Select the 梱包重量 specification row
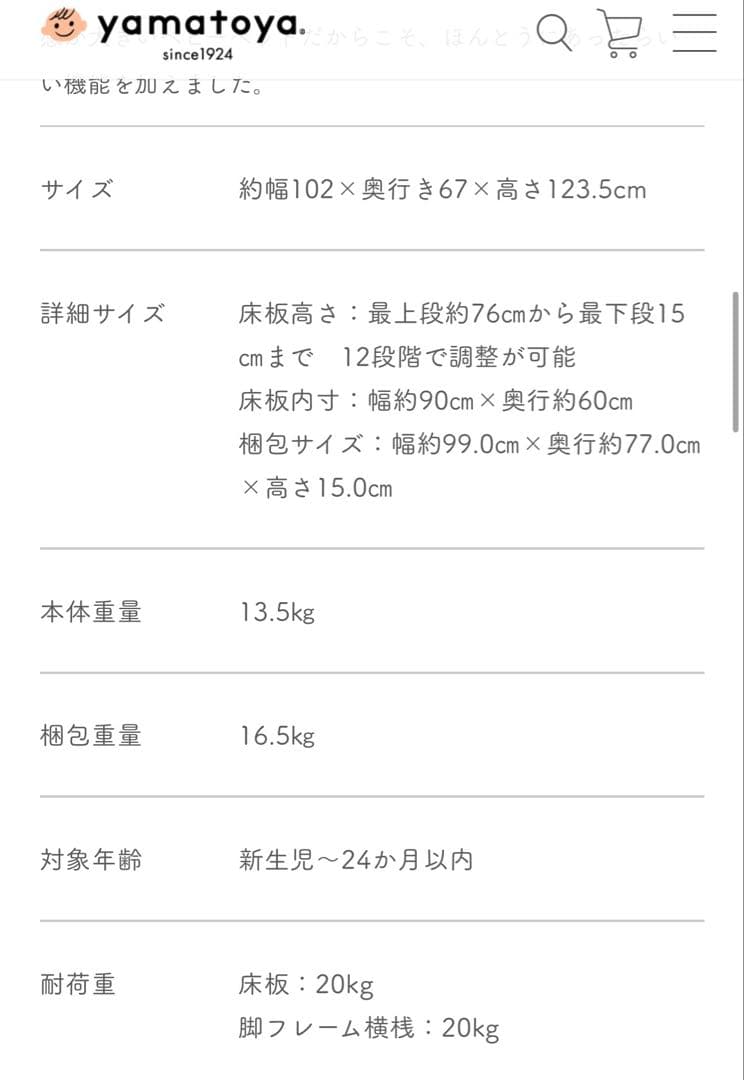Image resolution: width=744 pixels, height=1080 pixels. click(x=91, y=736)
